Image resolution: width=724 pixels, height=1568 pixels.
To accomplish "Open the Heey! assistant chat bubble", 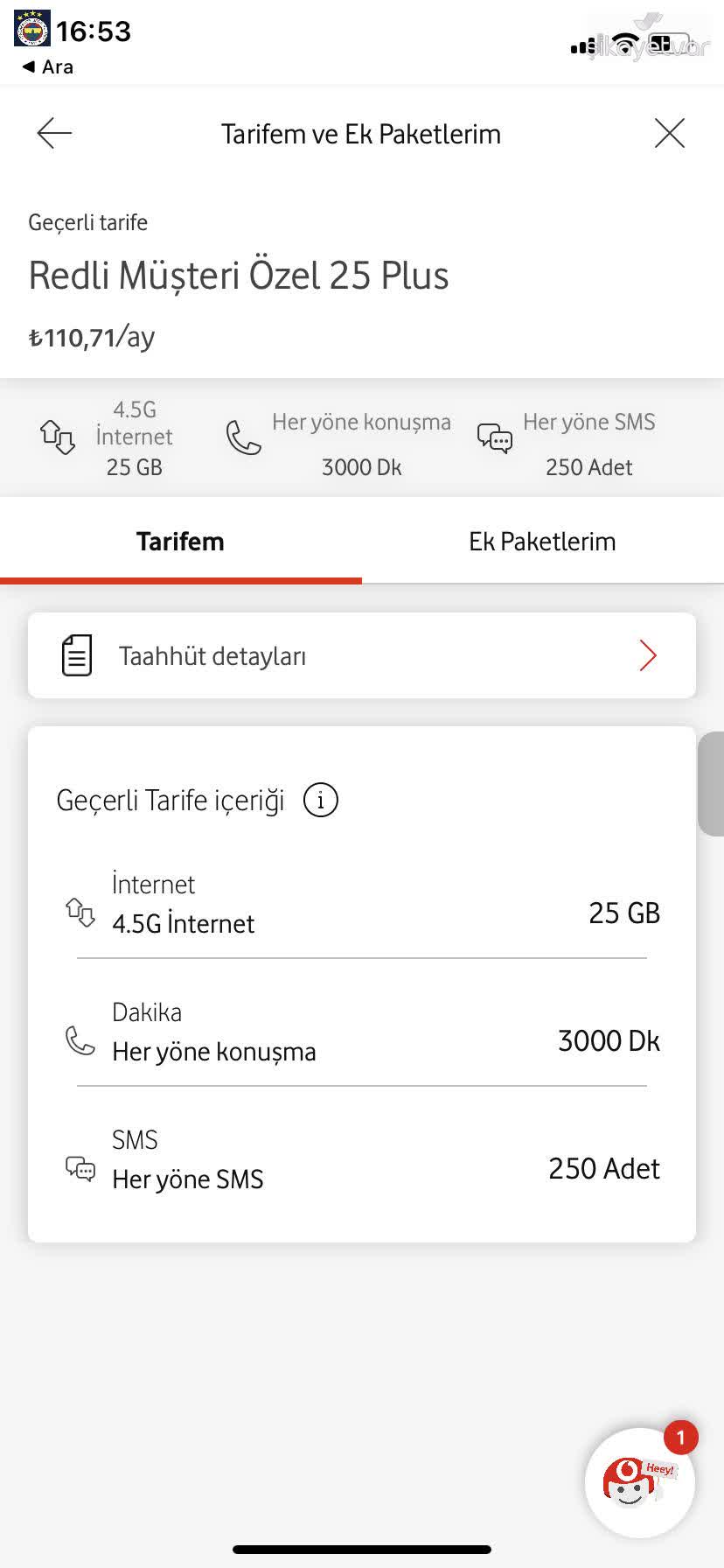I will [x=640, y=1482].
